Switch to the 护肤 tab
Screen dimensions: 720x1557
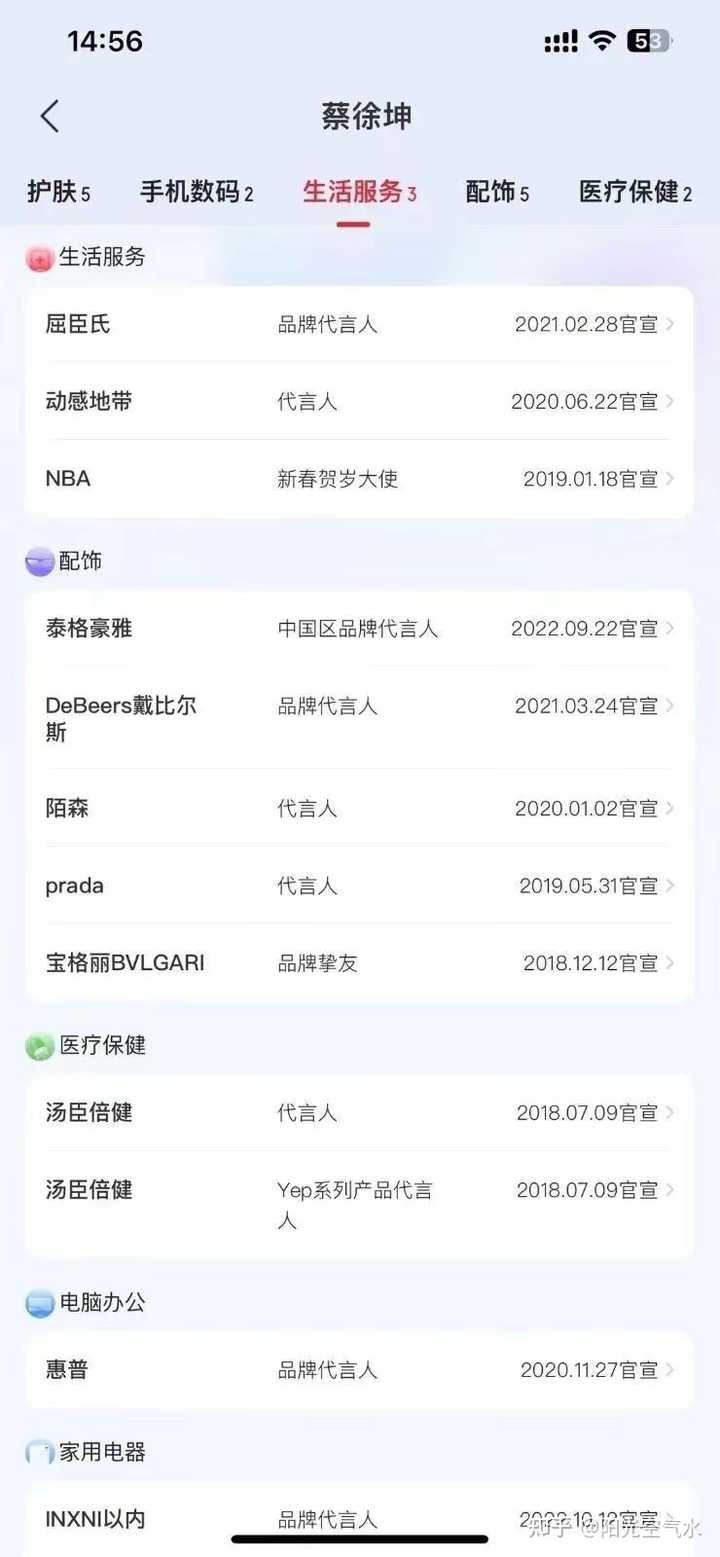pos(58,192)
